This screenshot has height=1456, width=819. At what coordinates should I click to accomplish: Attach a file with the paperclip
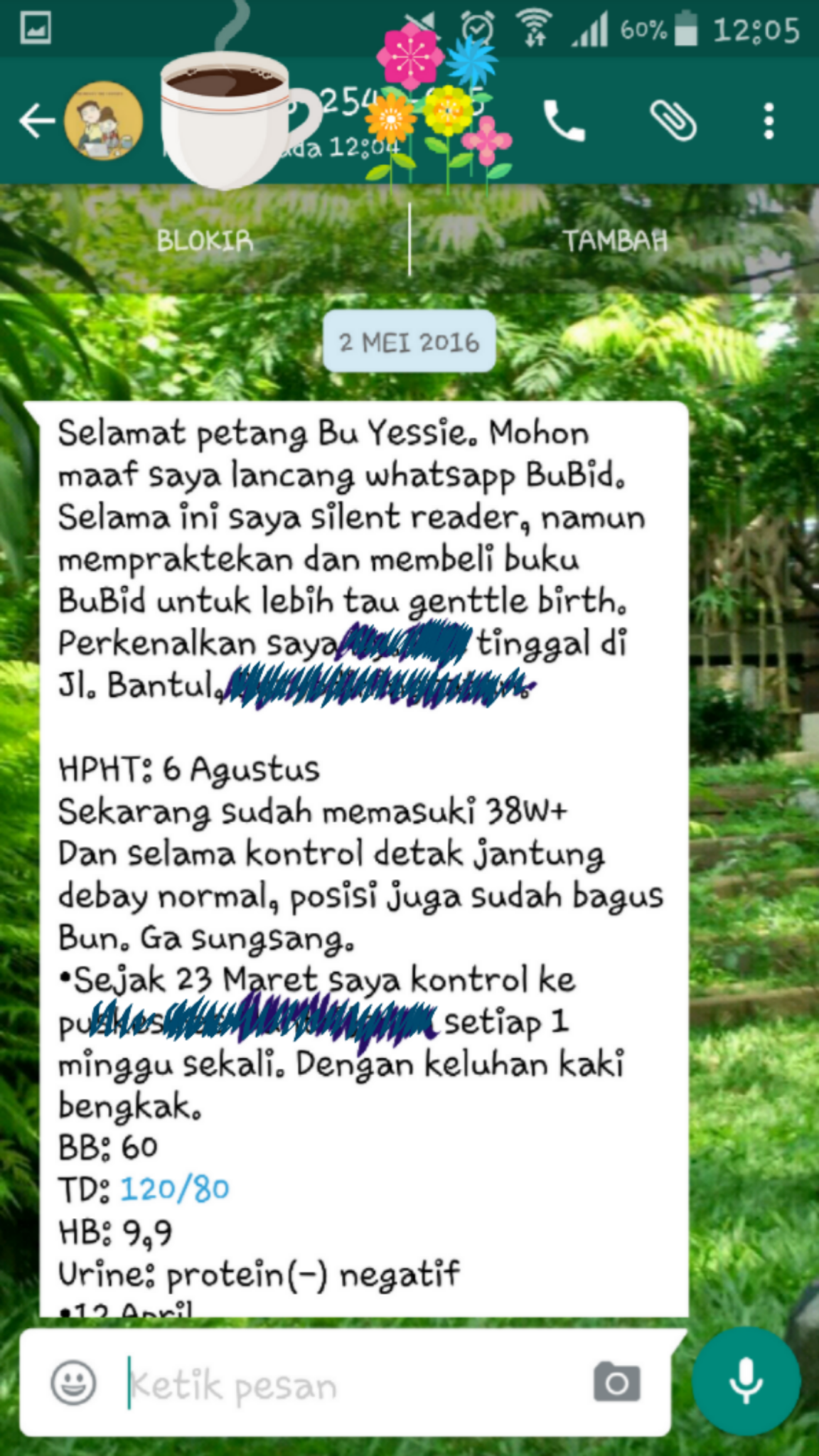tap(673, 120)
